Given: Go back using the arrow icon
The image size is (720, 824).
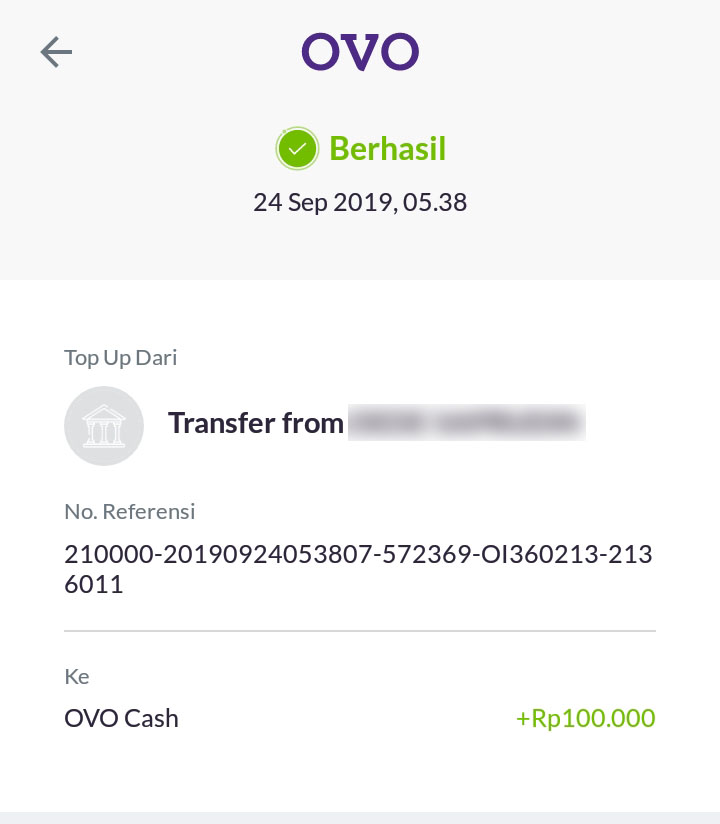Looking at the screenshot, I should click(56, 52).
